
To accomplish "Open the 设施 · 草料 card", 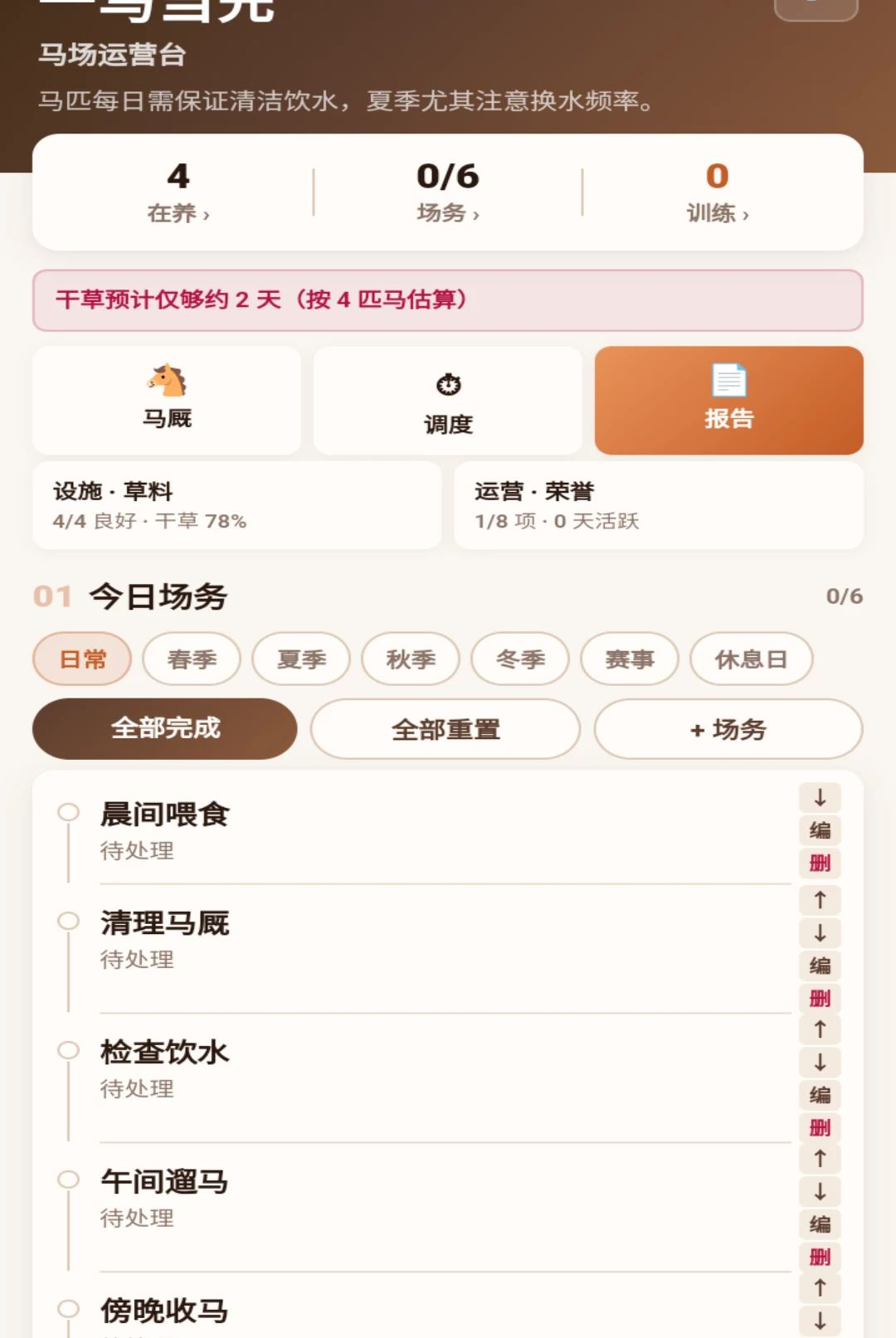I will [236, 505].
